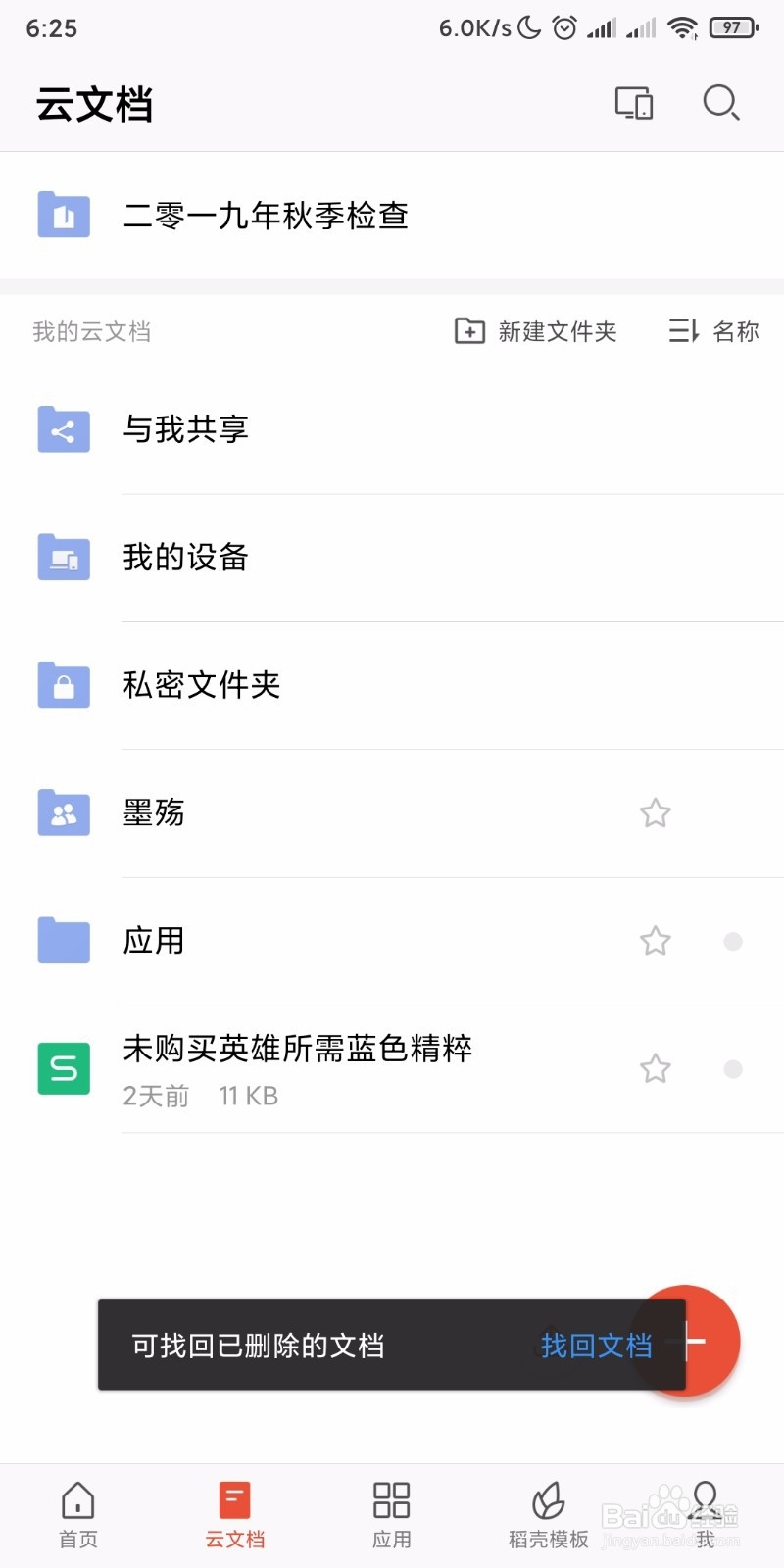Switch to the 稻壳模板 tab
784x1568 pixels.
[547, 1514]
